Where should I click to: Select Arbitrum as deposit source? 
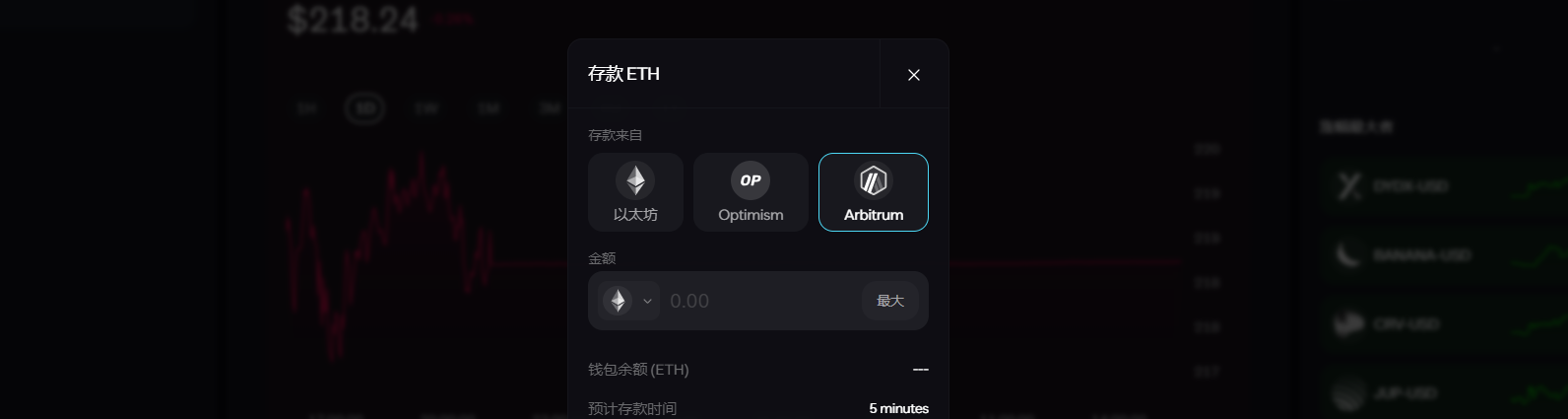click(873, 192)
